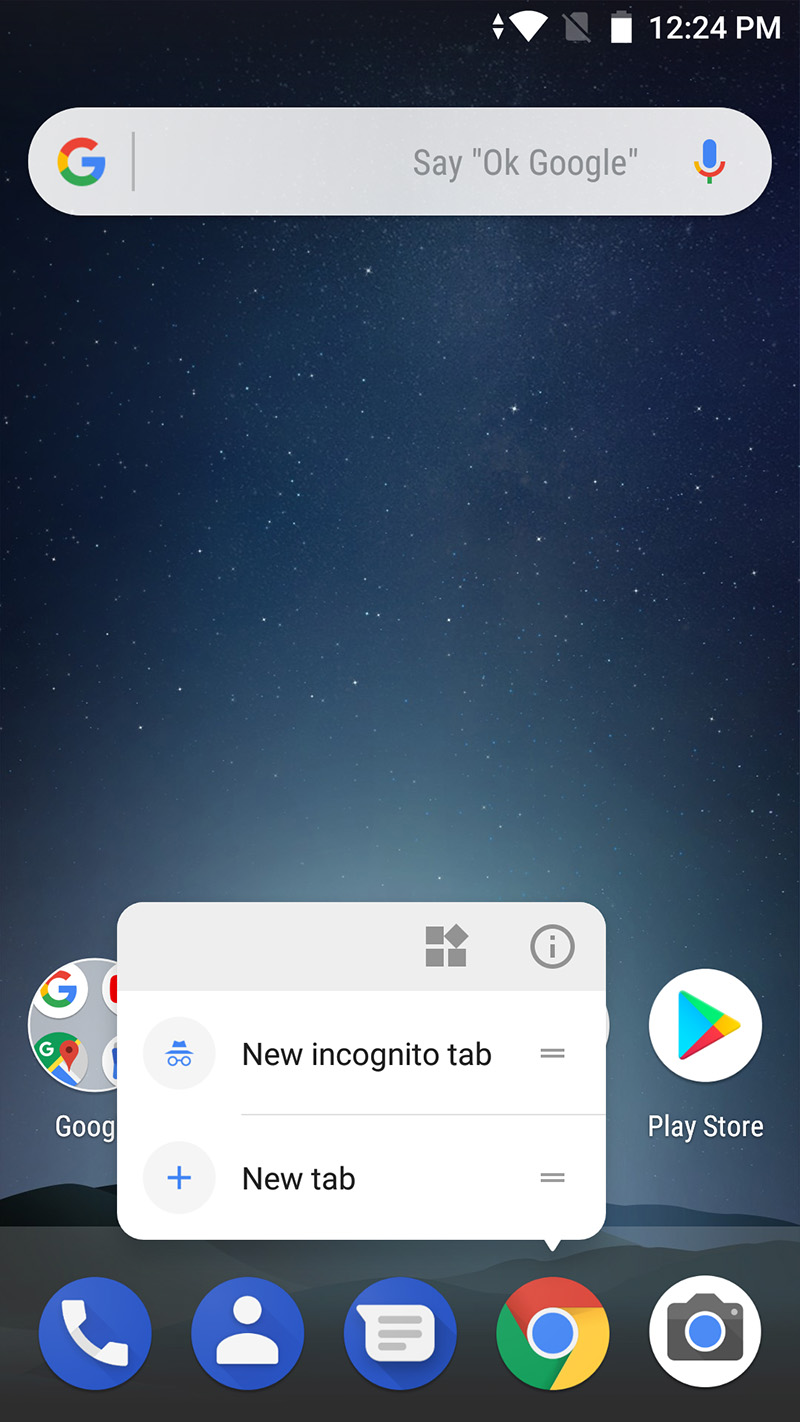Open the Contacts app
Image resolution: width=800 pixels, height=1422 pixels.
click(x=248, y=1333)
